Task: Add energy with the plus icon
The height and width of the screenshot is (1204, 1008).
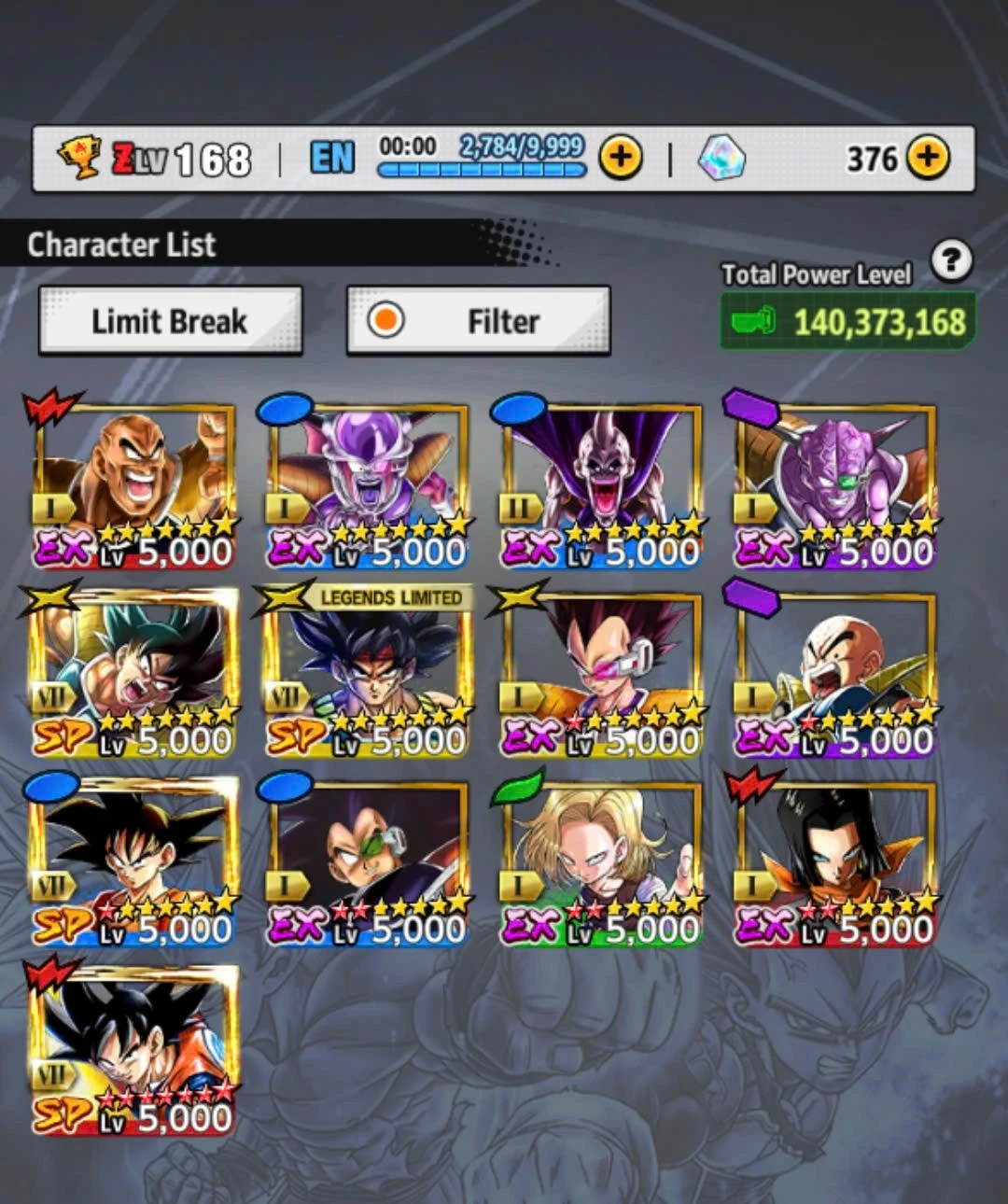Action: (x=621, y=159)
